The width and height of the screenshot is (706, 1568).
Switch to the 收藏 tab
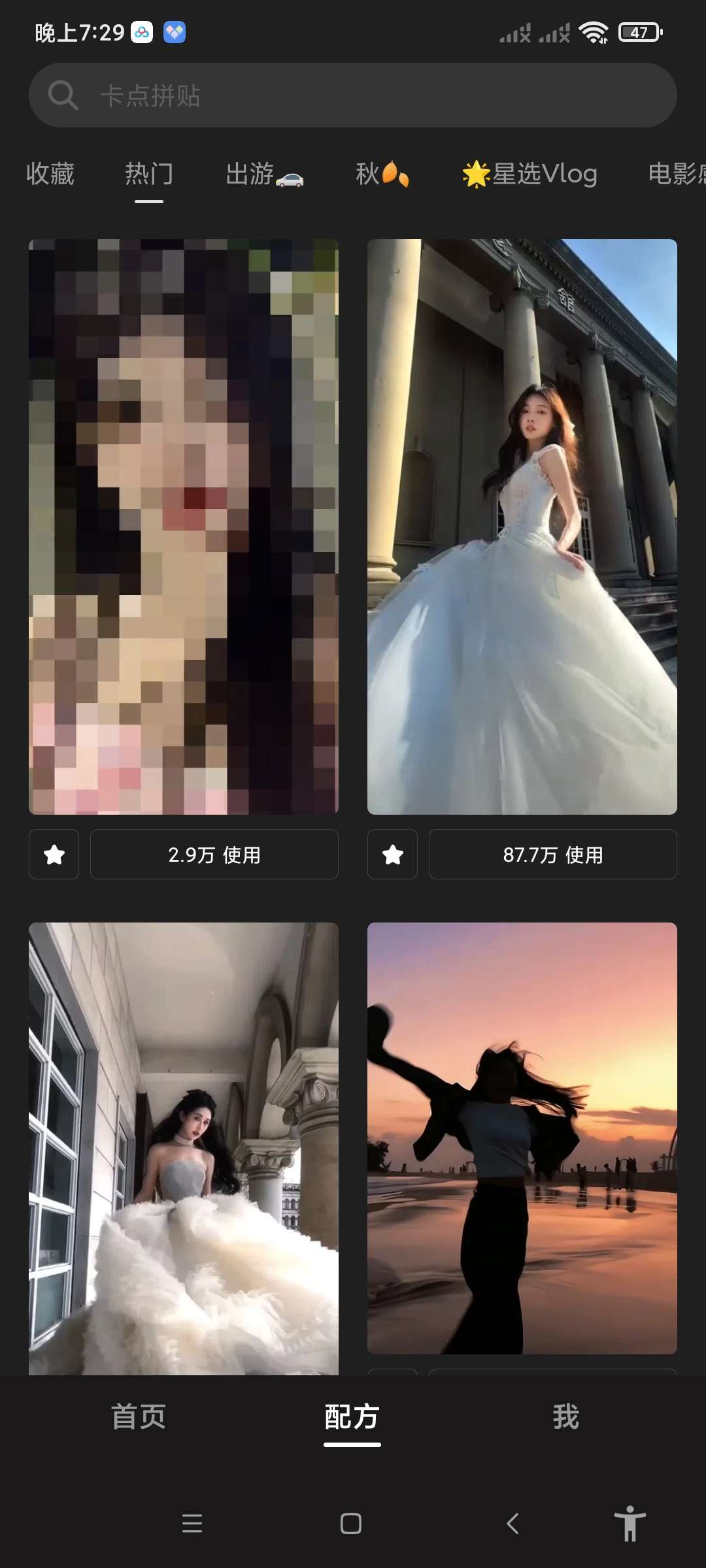pos(50,174)
